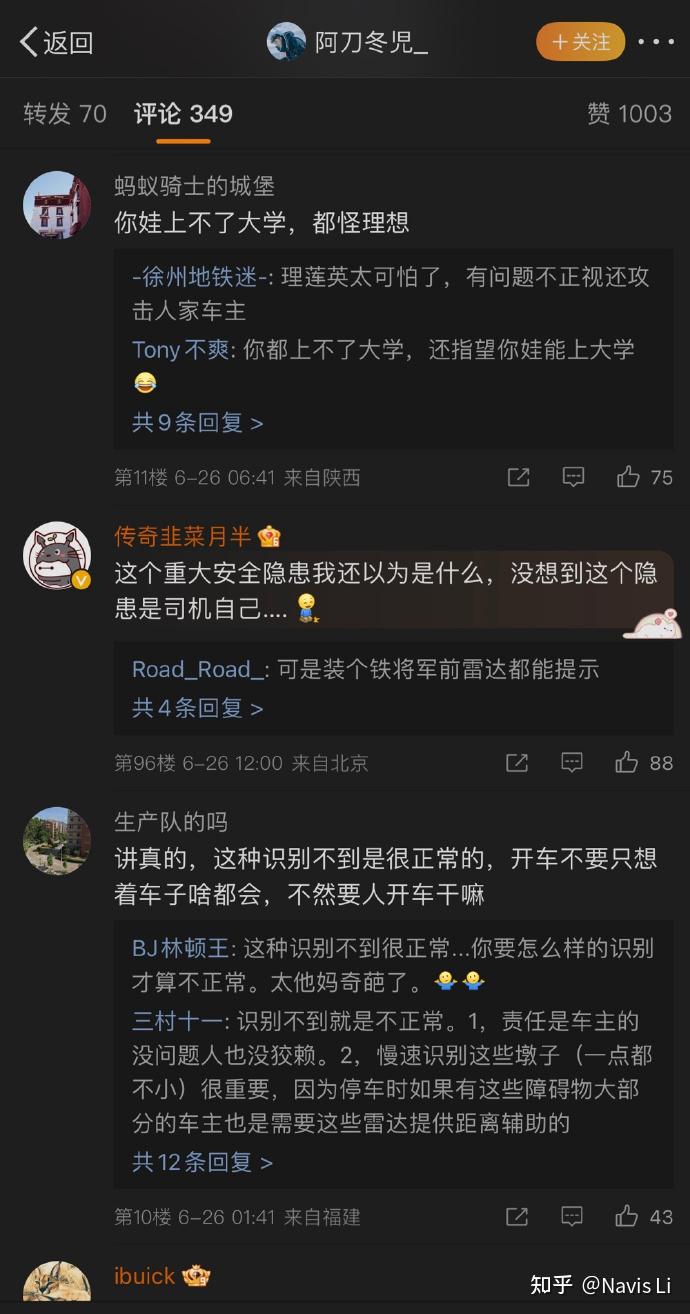The width and height of the screenshot is (690, 1314).
Task: Follow 阿刀冬児_ with the 关注 button
Action: (580, 42)
